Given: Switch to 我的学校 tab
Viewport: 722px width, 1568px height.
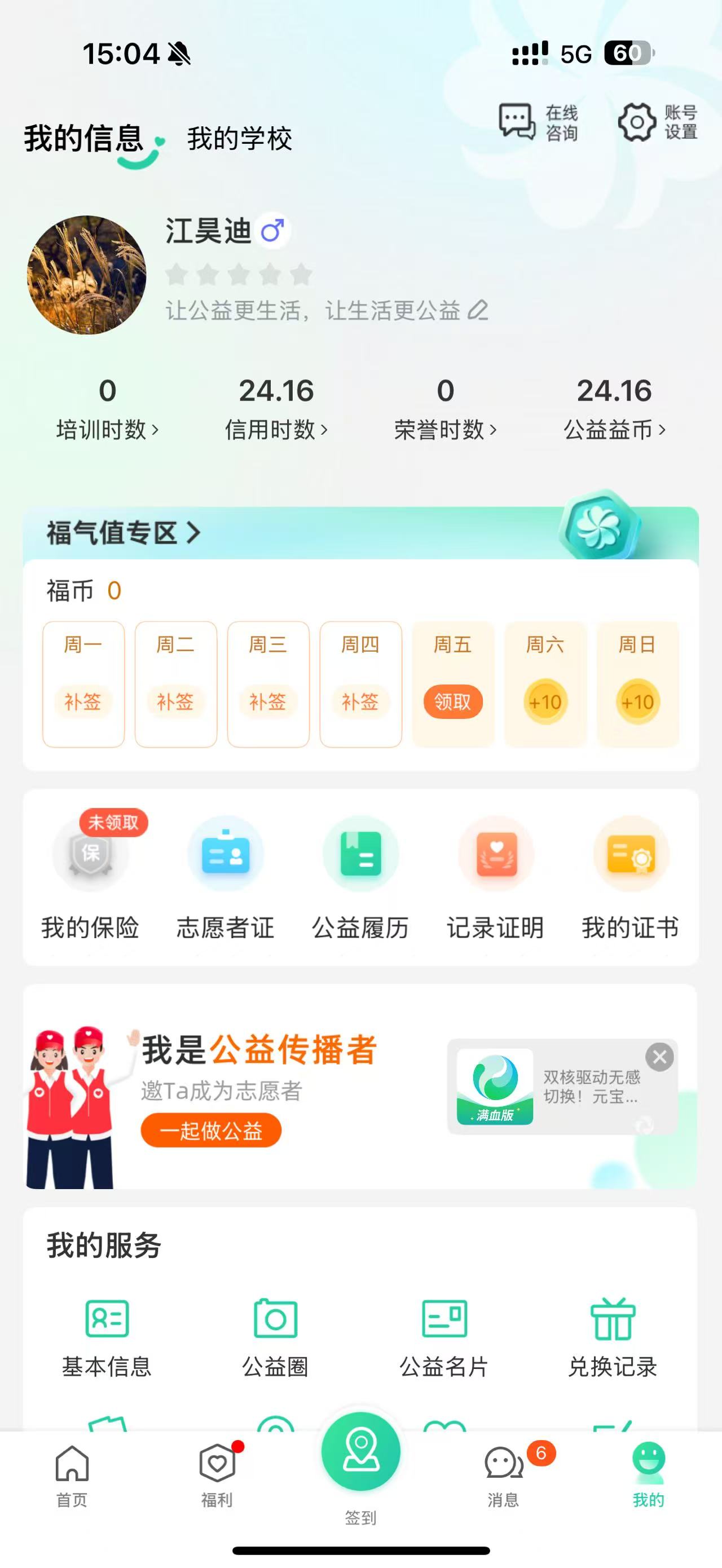Looking at the screenshot, I should coord(239,139).
